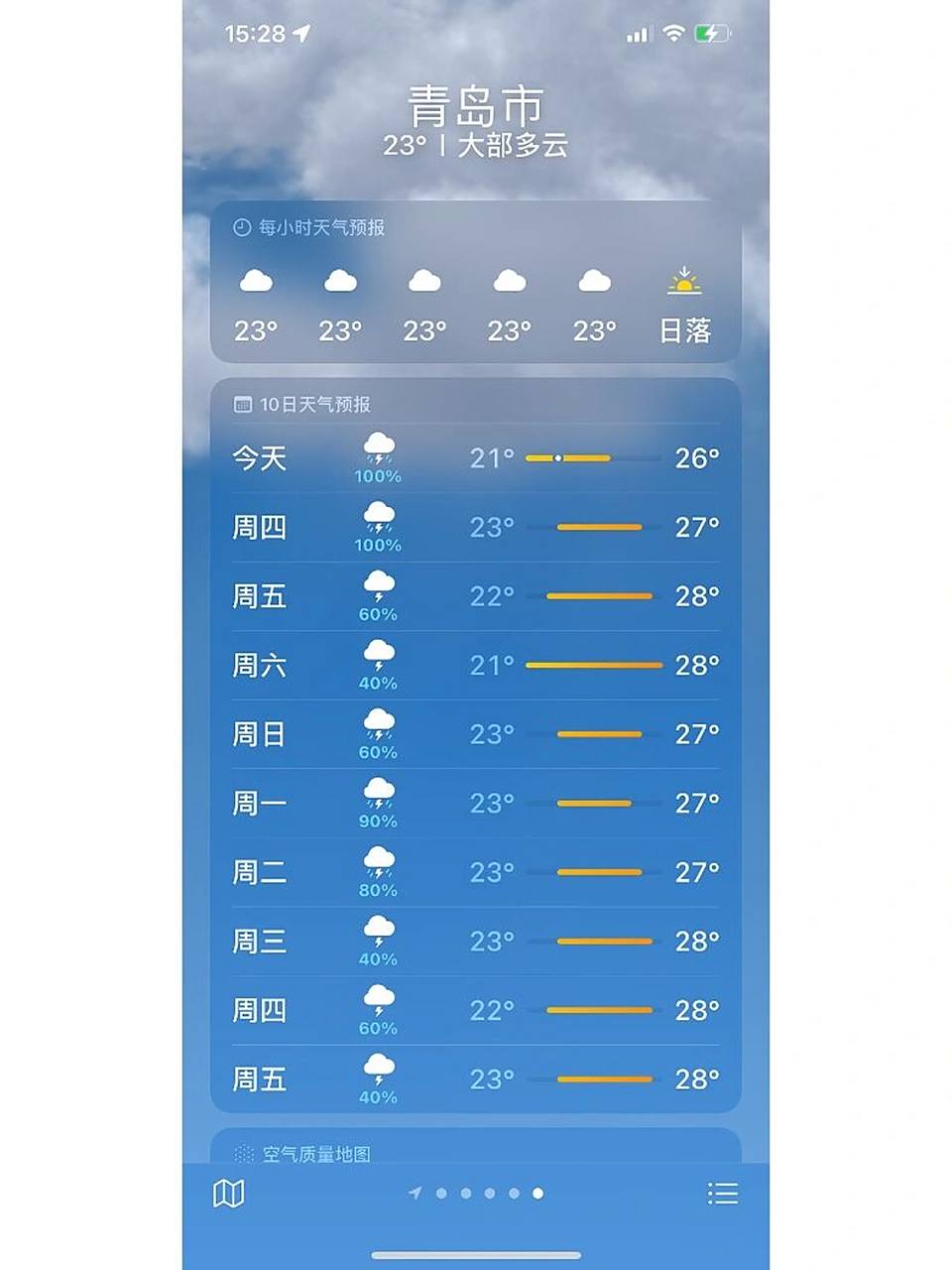Switch to the last weather page dot
Screen dimensions: 952x1270
(535, 1194)
